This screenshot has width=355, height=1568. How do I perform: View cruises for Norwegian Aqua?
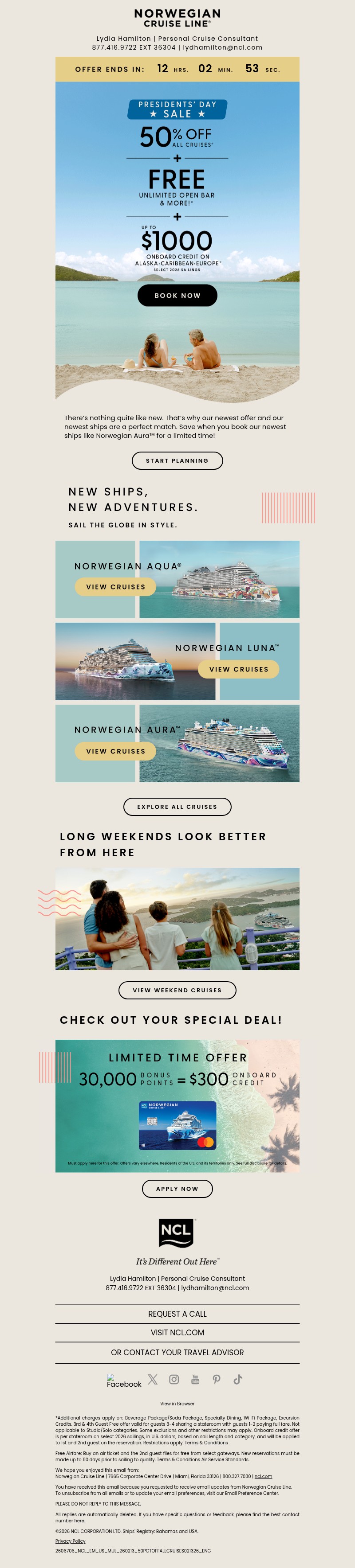point(115,587)
